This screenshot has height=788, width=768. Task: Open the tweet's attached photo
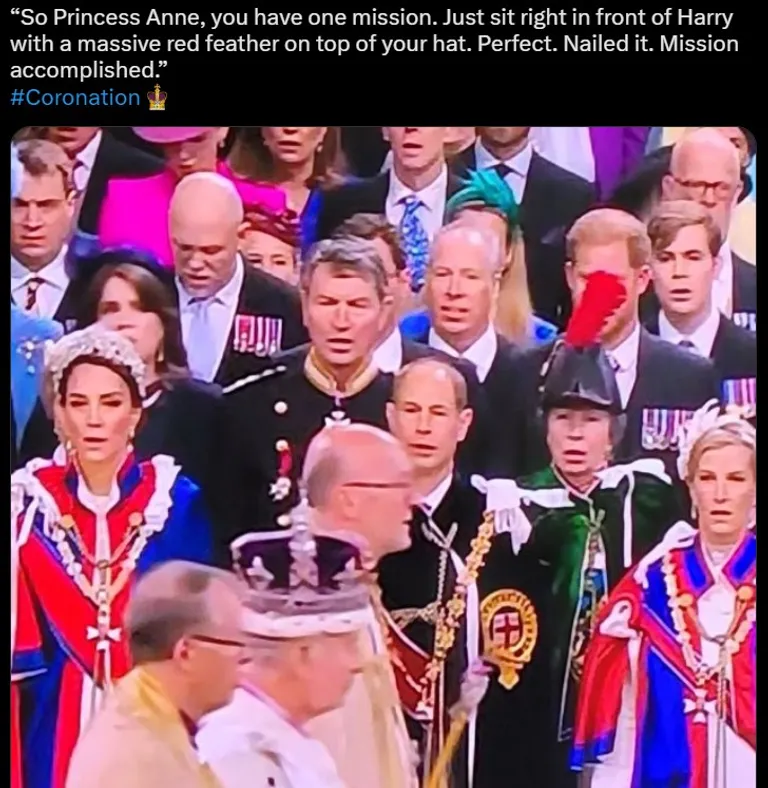[x=384, y=456]
